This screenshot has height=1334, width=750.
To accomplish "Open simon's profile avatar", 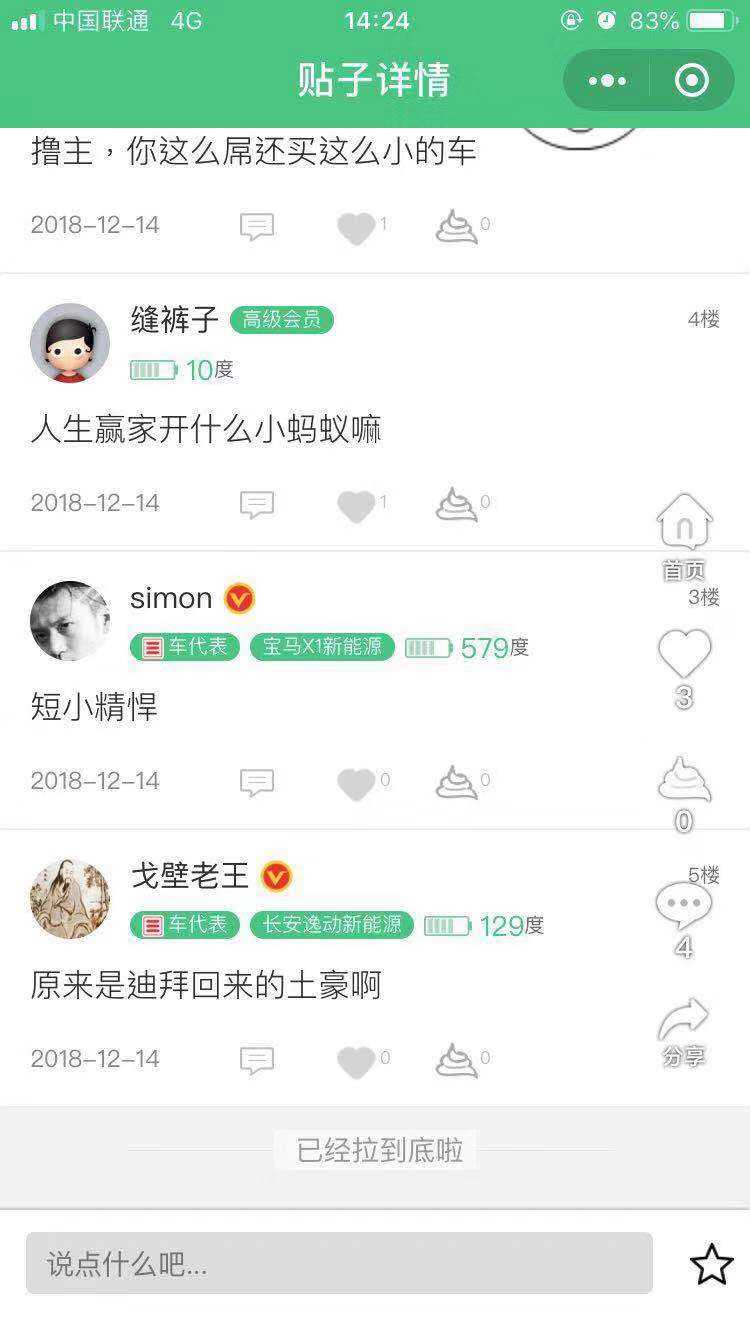I will (70, 621).
